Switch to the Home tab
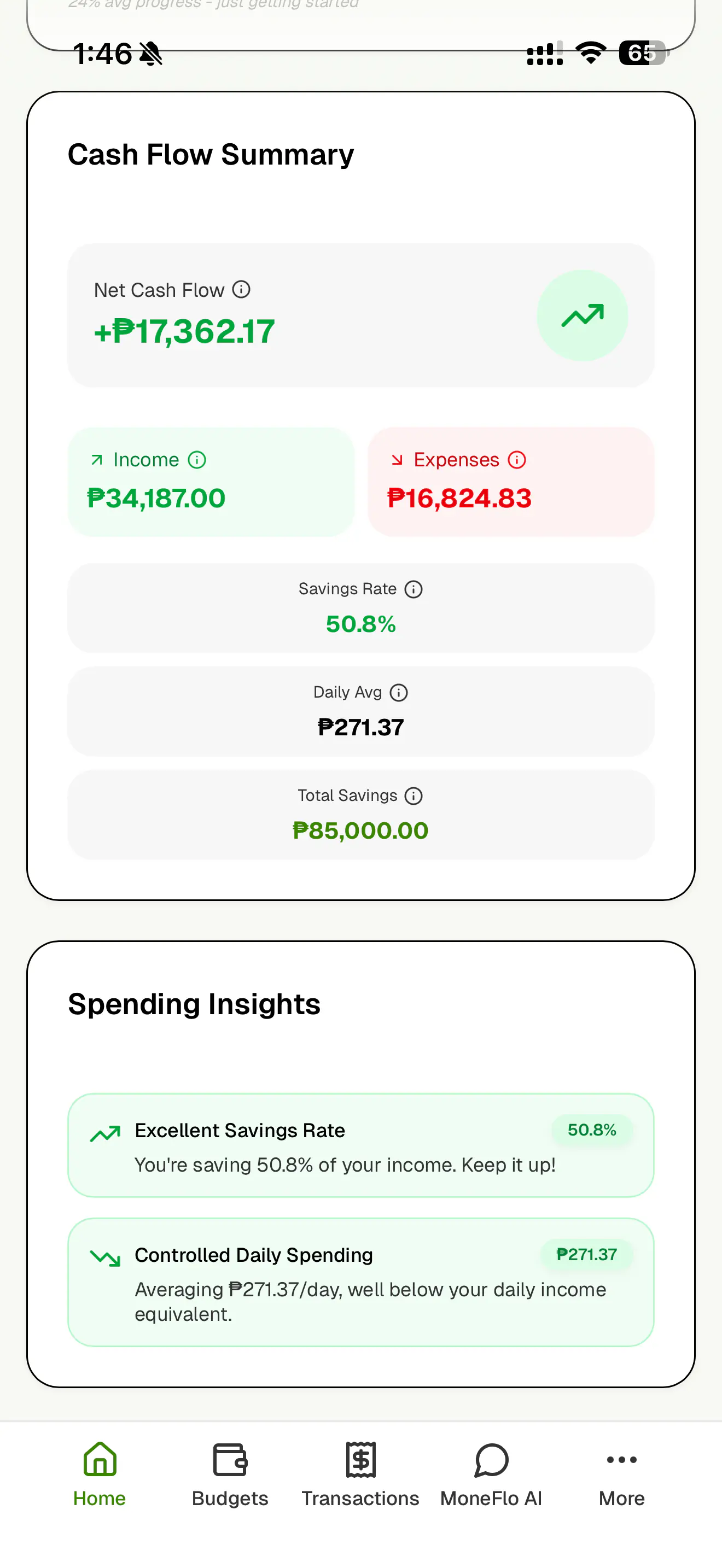This screenshot has height=1568, width=722. [99, 1473]
